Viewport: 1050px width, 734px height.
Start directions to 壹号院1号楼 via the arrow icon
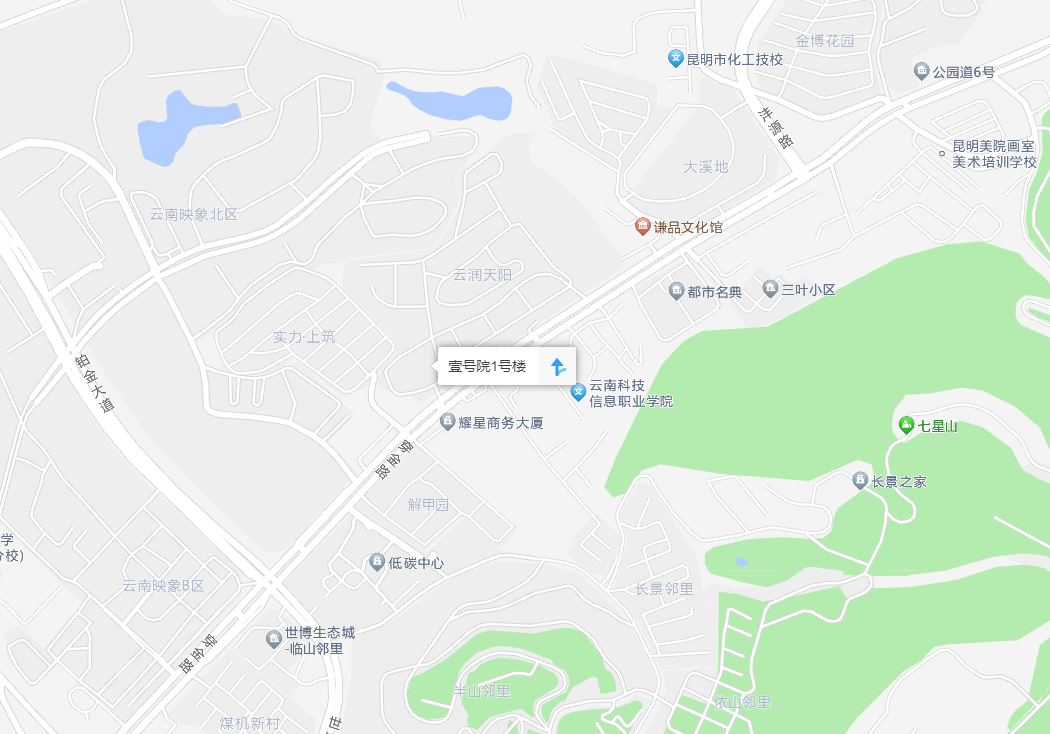(558, 366)
